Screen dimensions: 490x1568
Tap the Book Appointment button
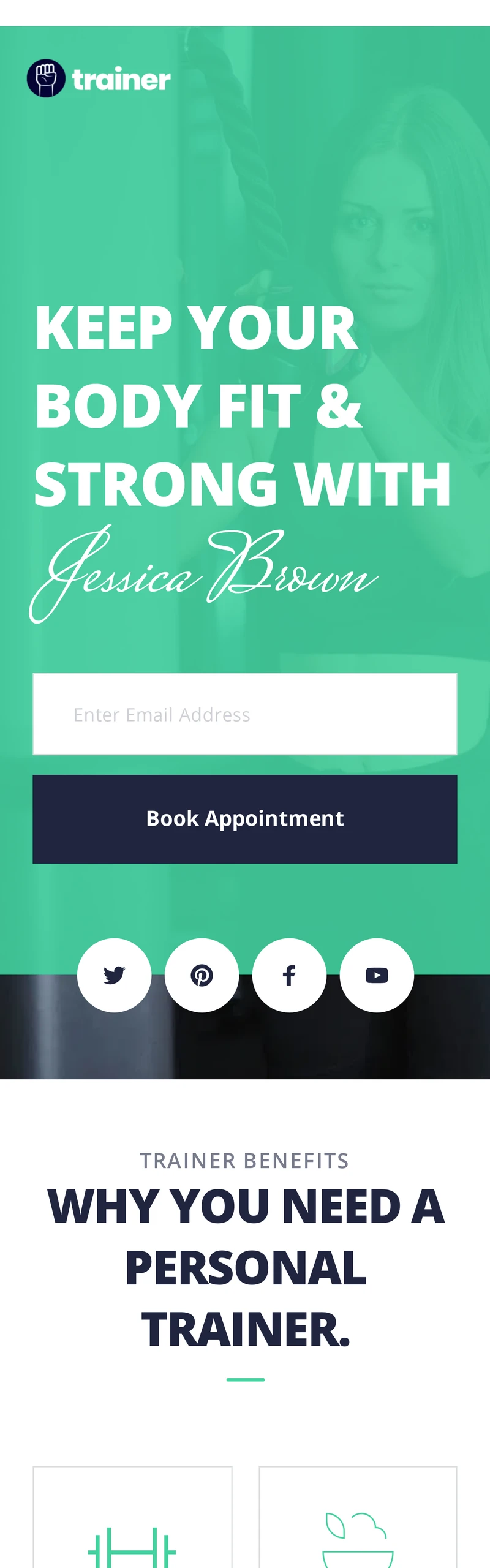(x=245, y=819)
